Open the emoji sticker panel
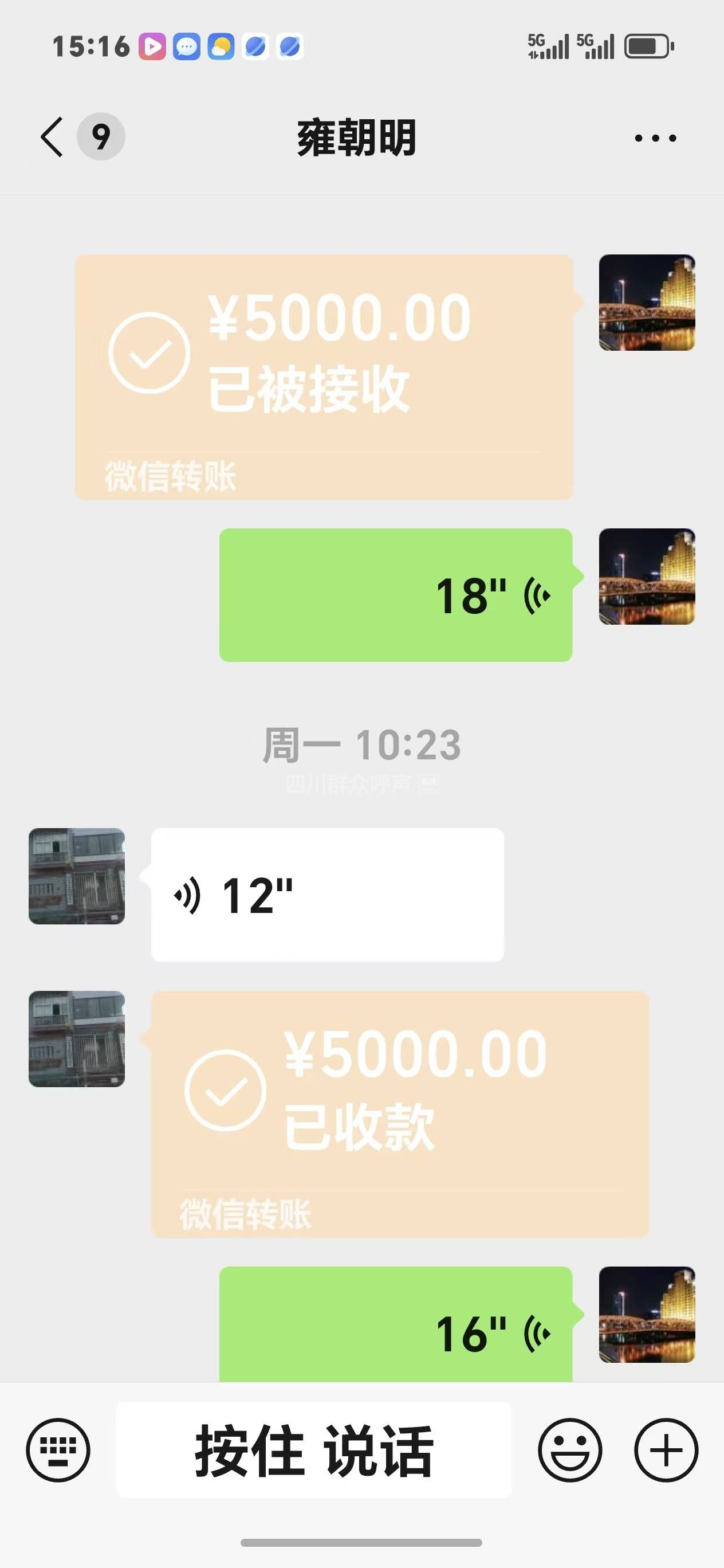Viewport: 724px width, 1568px height. 569,1449
